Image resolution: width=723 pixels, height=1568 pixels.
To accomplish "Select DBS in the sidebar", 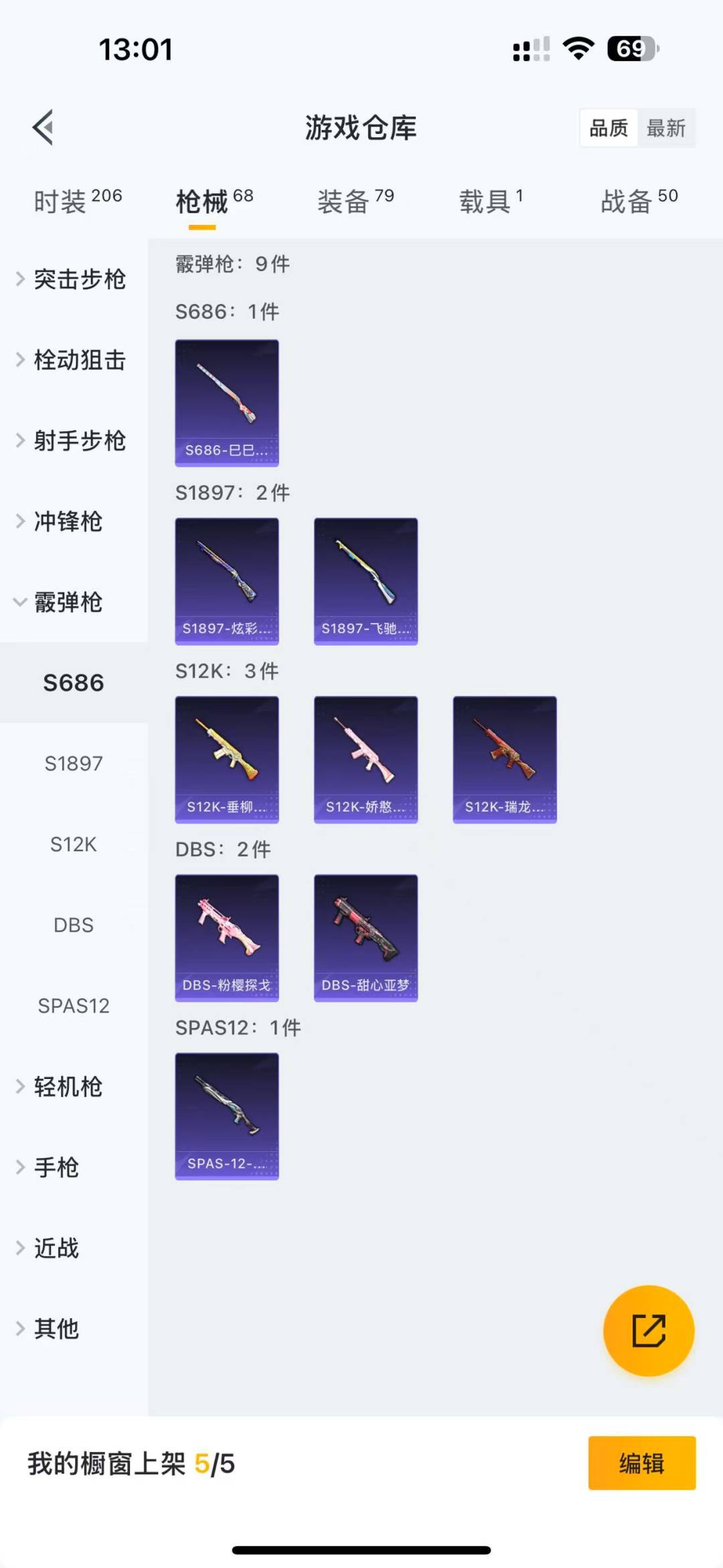I will [x=74, y=925].
